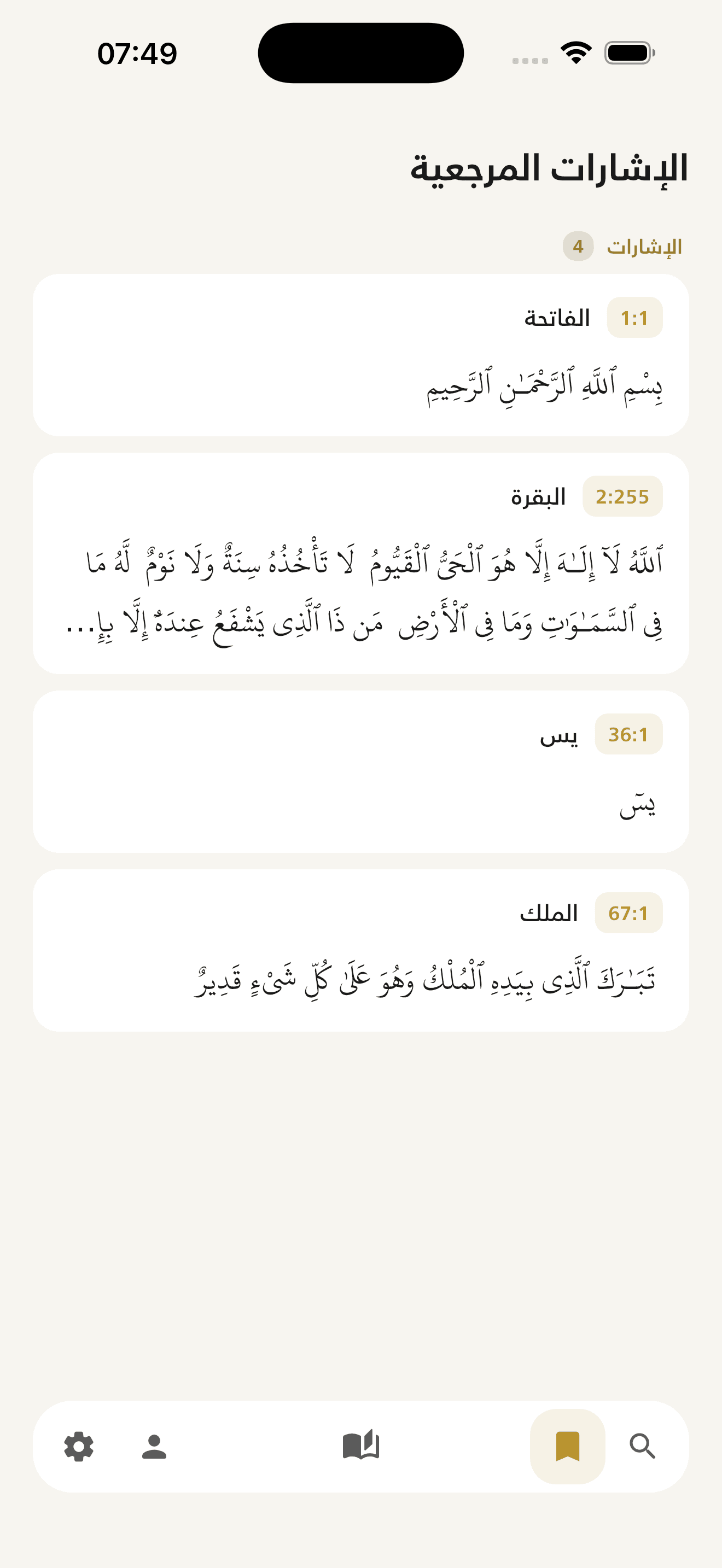Tap the 2:255 verse badge for البقرة
This screenshot has width=722, height=1568.
622,496
